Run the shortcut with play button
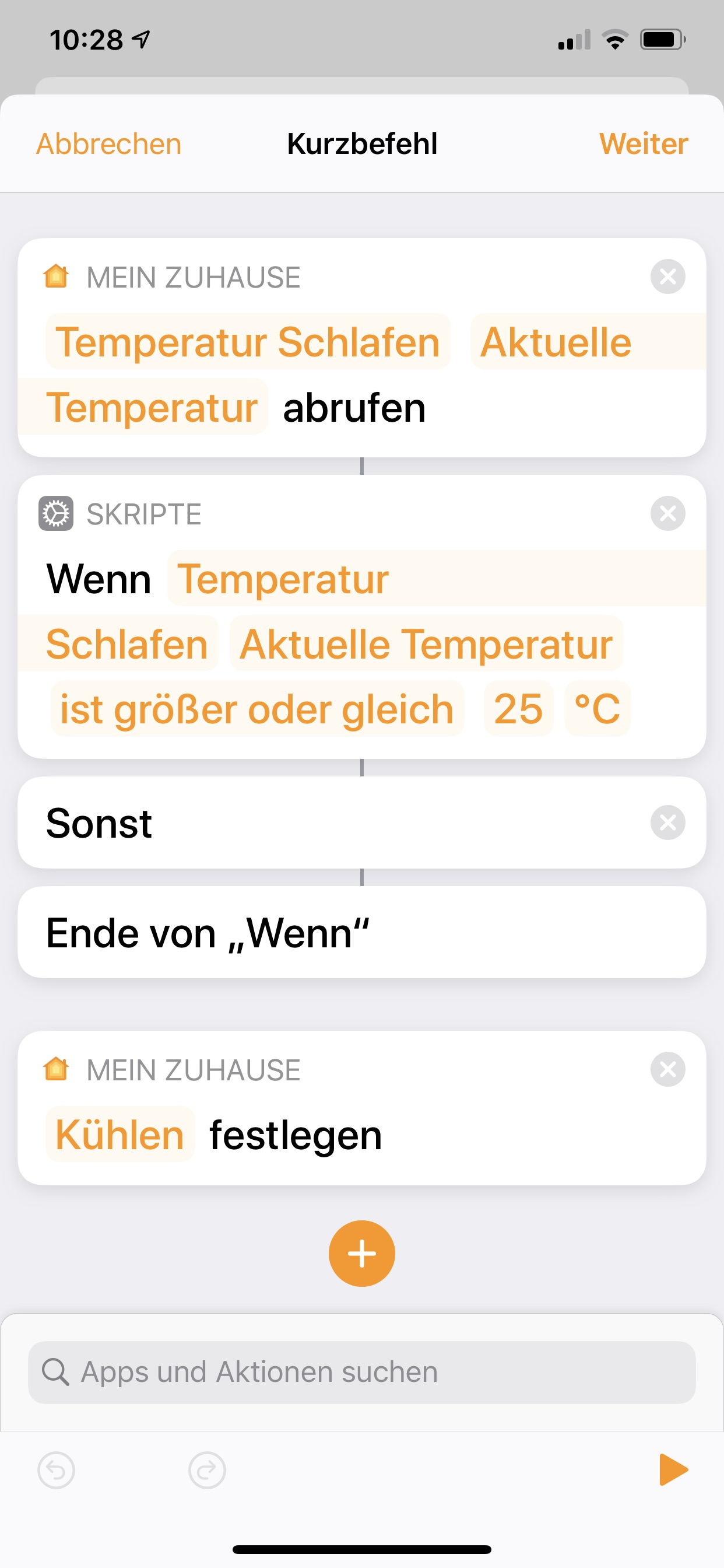Screen dimensions: 724x1568 point(673,1470)
